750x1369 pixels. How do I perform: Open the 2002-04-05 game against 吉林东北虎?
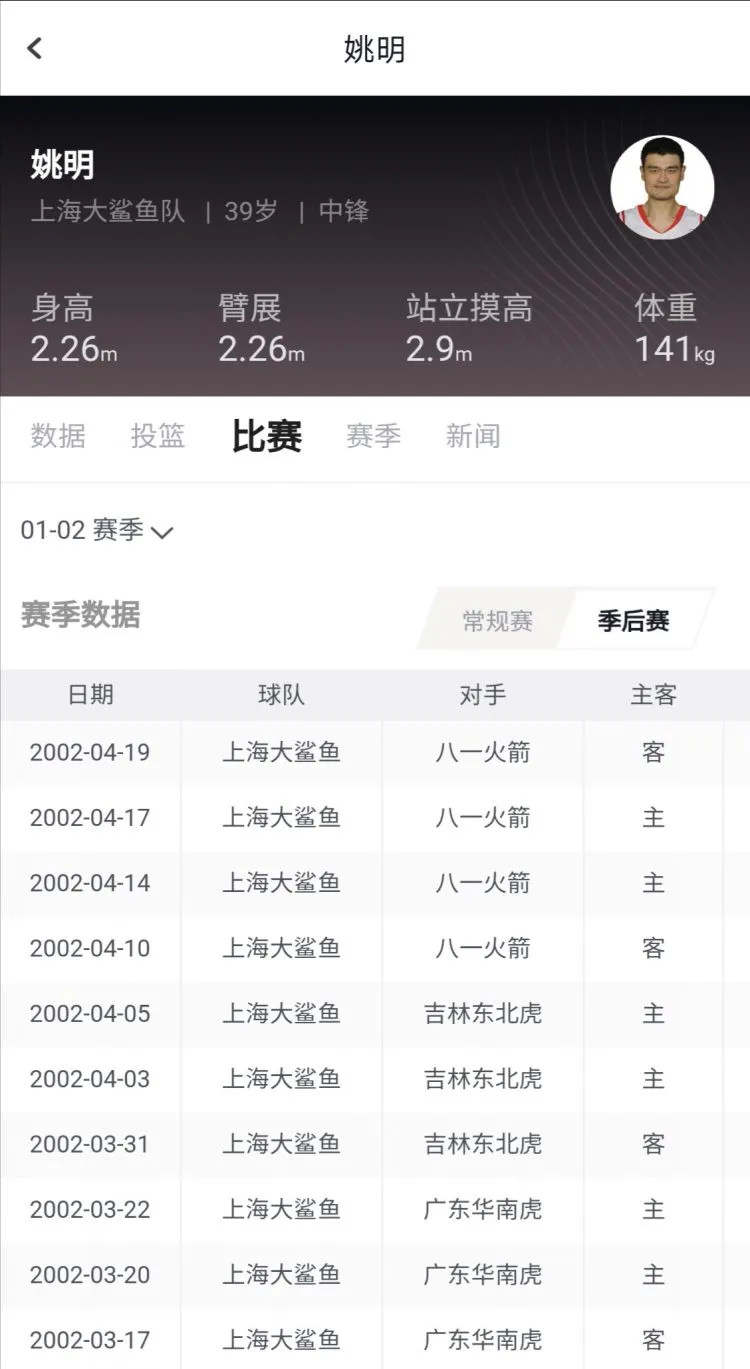(x=375, y=1013)
